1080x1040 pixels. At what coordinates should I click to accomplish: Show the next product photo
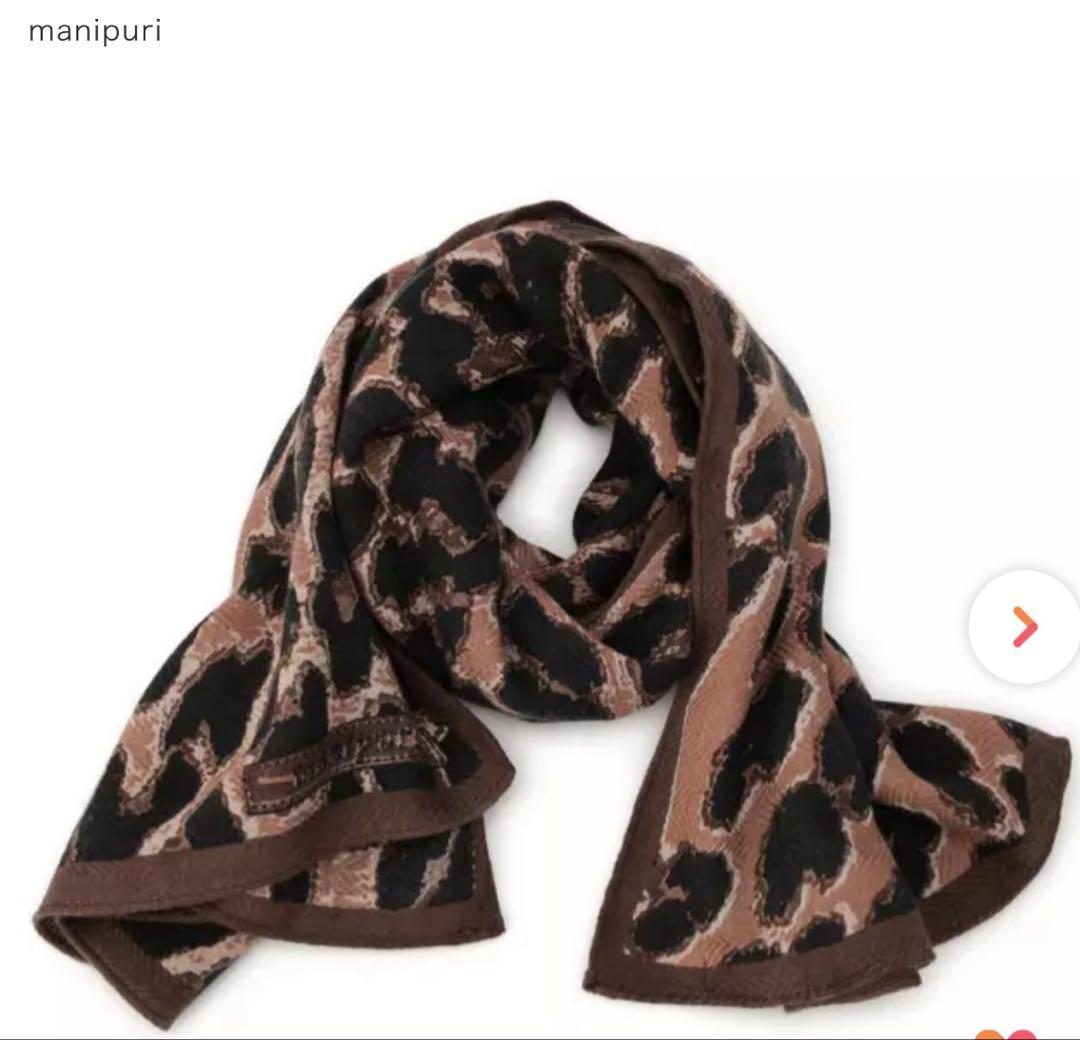pos(1024,627)
